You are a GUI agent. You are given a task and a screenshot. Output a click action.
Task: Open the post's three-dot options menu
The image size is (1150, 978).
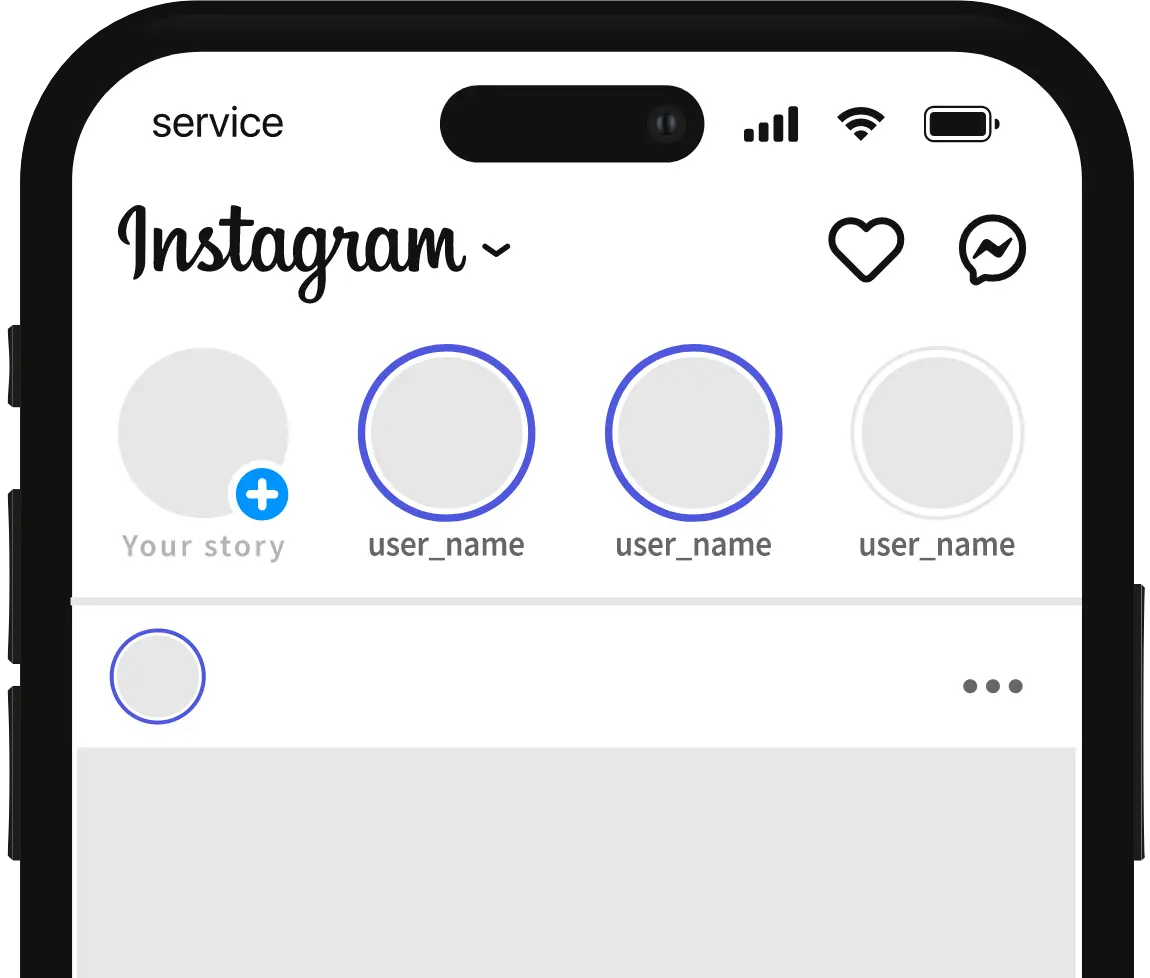(992, 686)
